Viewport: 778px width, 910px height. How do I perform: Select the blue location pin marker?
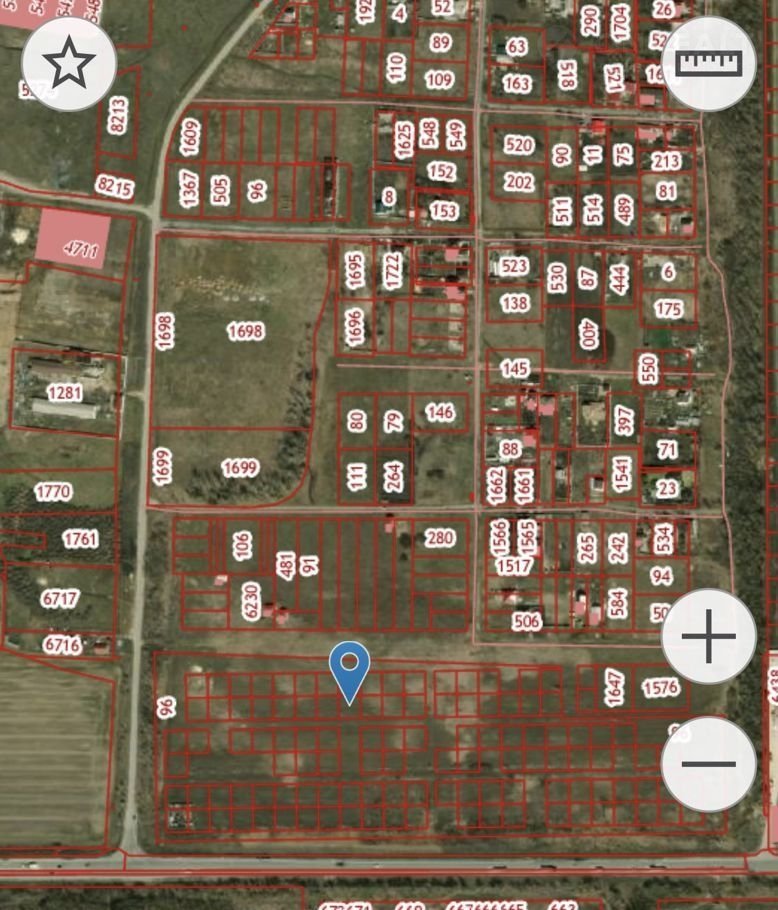pyautogui.click(x=350, y=669)
